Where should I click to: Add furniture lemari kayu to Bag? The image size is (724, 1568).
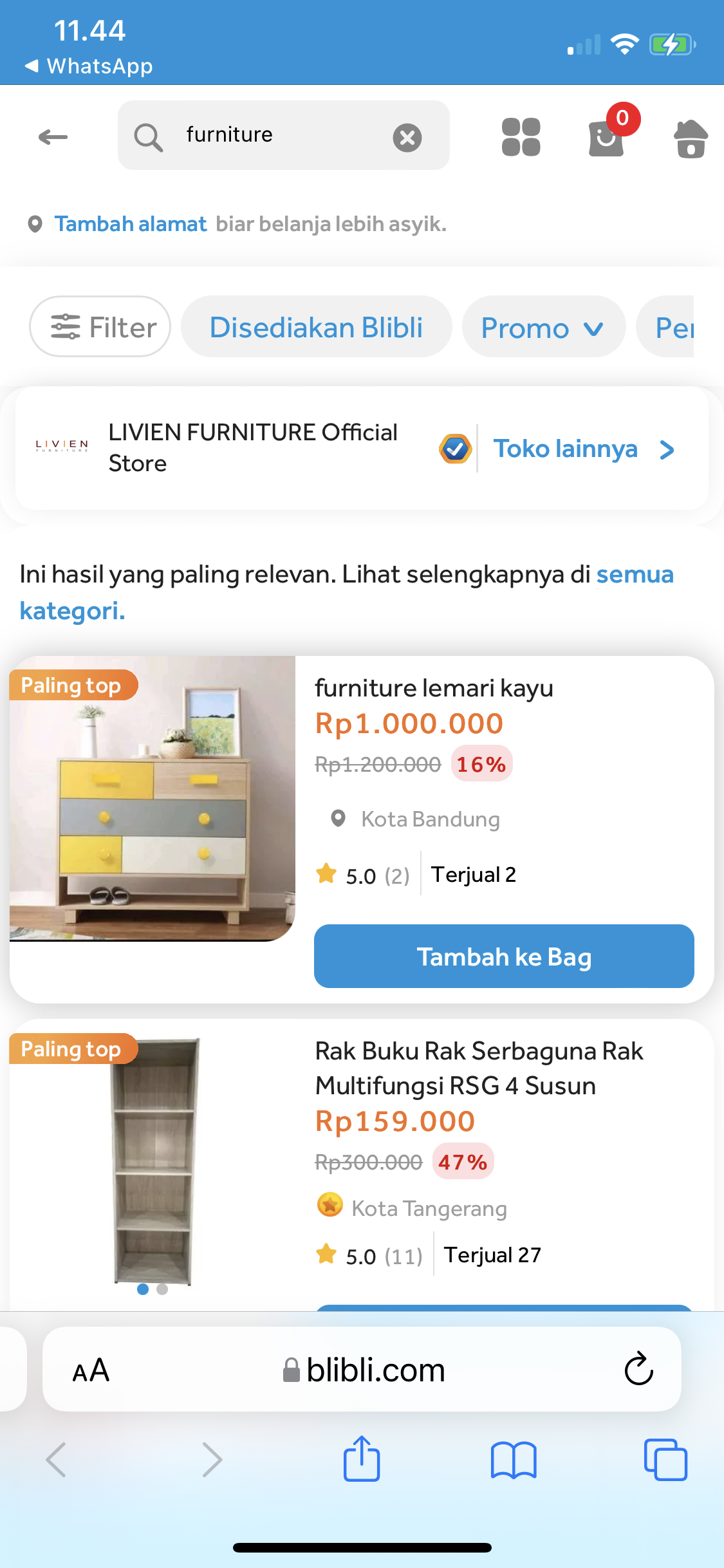[503, 957]
